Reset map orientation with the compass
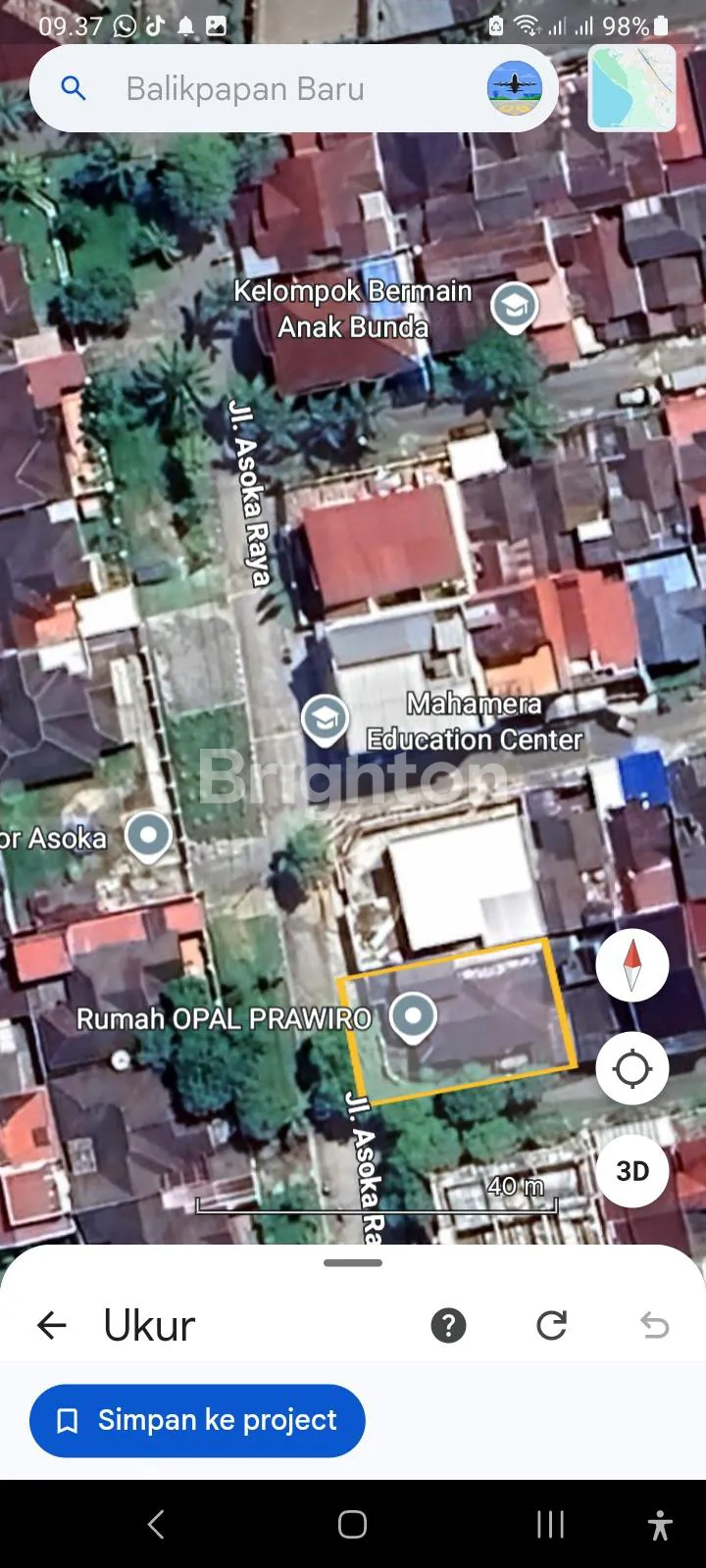Image resolution: width=706 pixels, height=1568 pixels. coord(632,964)
